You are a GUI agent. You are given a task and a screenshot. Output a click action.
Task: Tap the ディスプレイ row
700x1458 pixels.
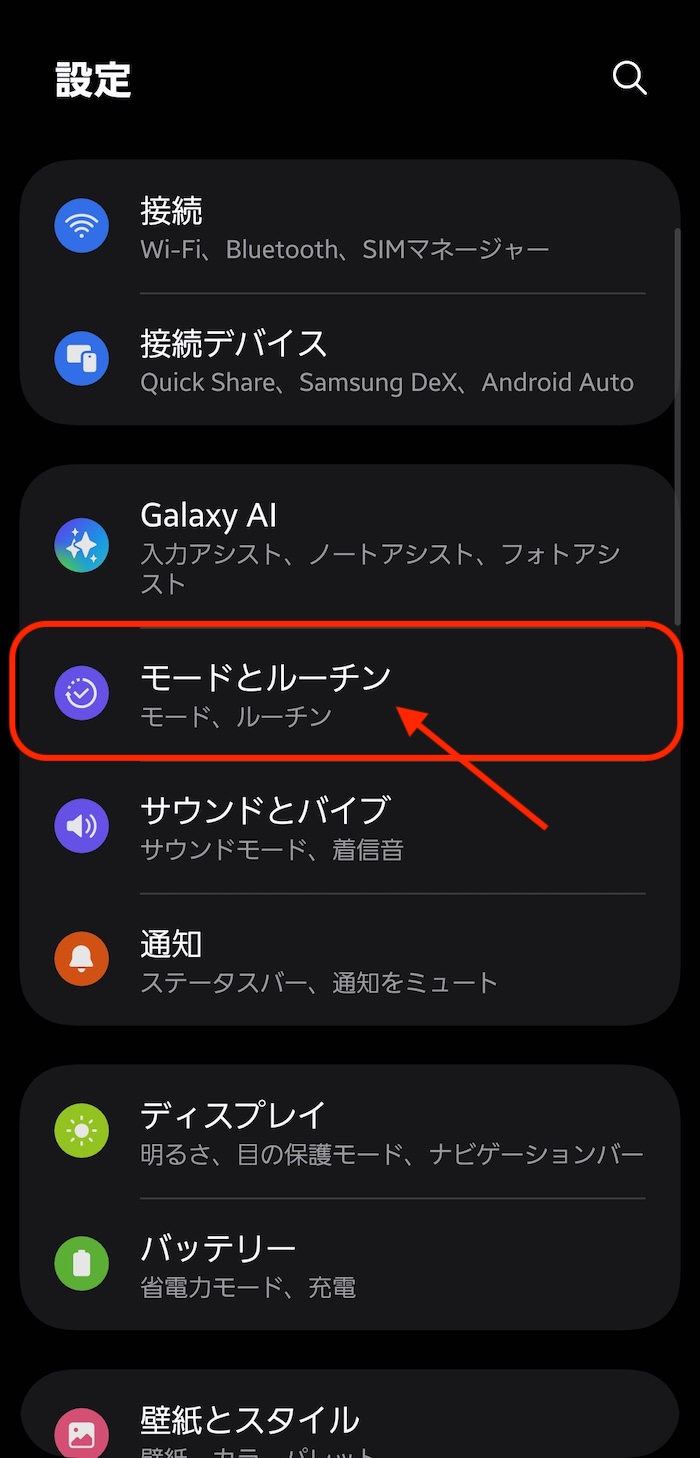[x=345, y=1132]
